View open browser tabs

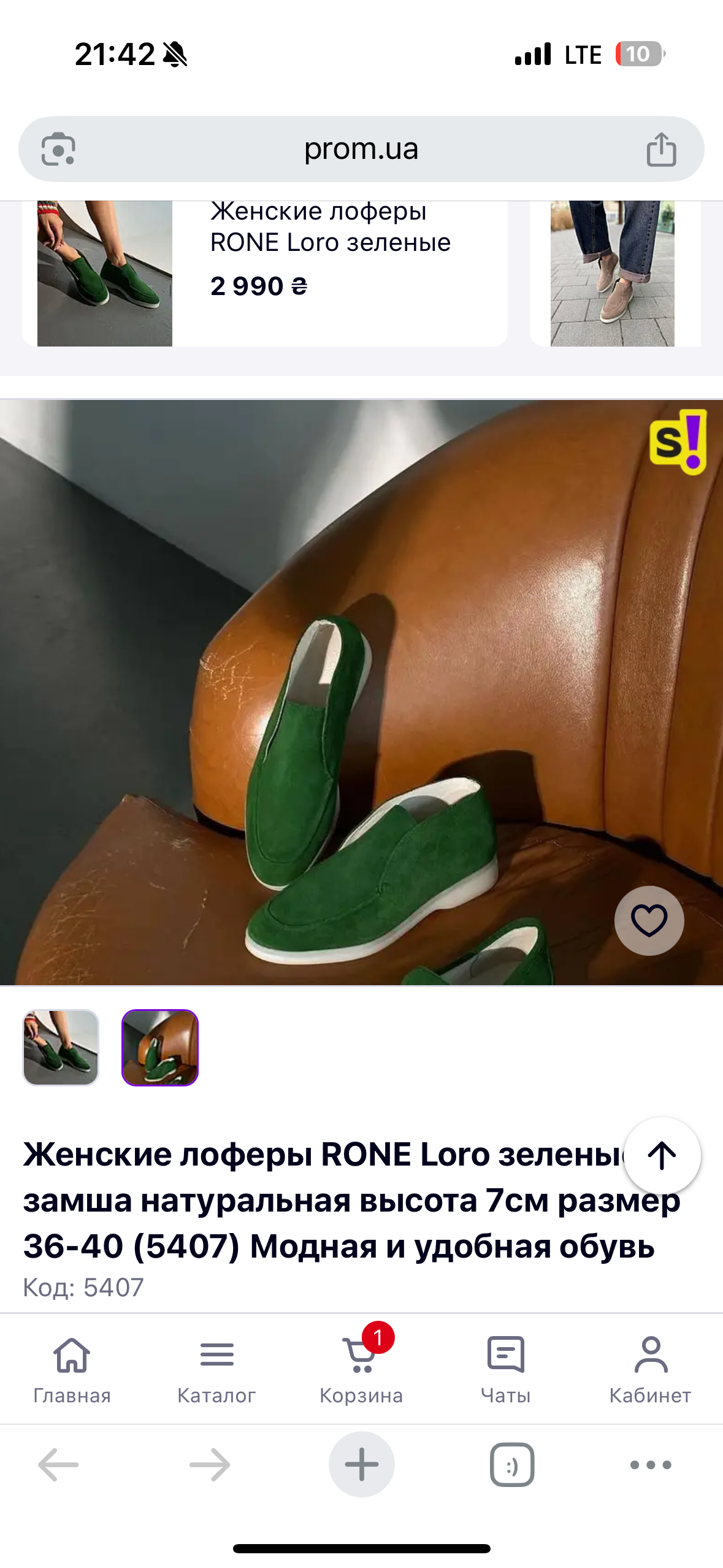(512, 1464)
